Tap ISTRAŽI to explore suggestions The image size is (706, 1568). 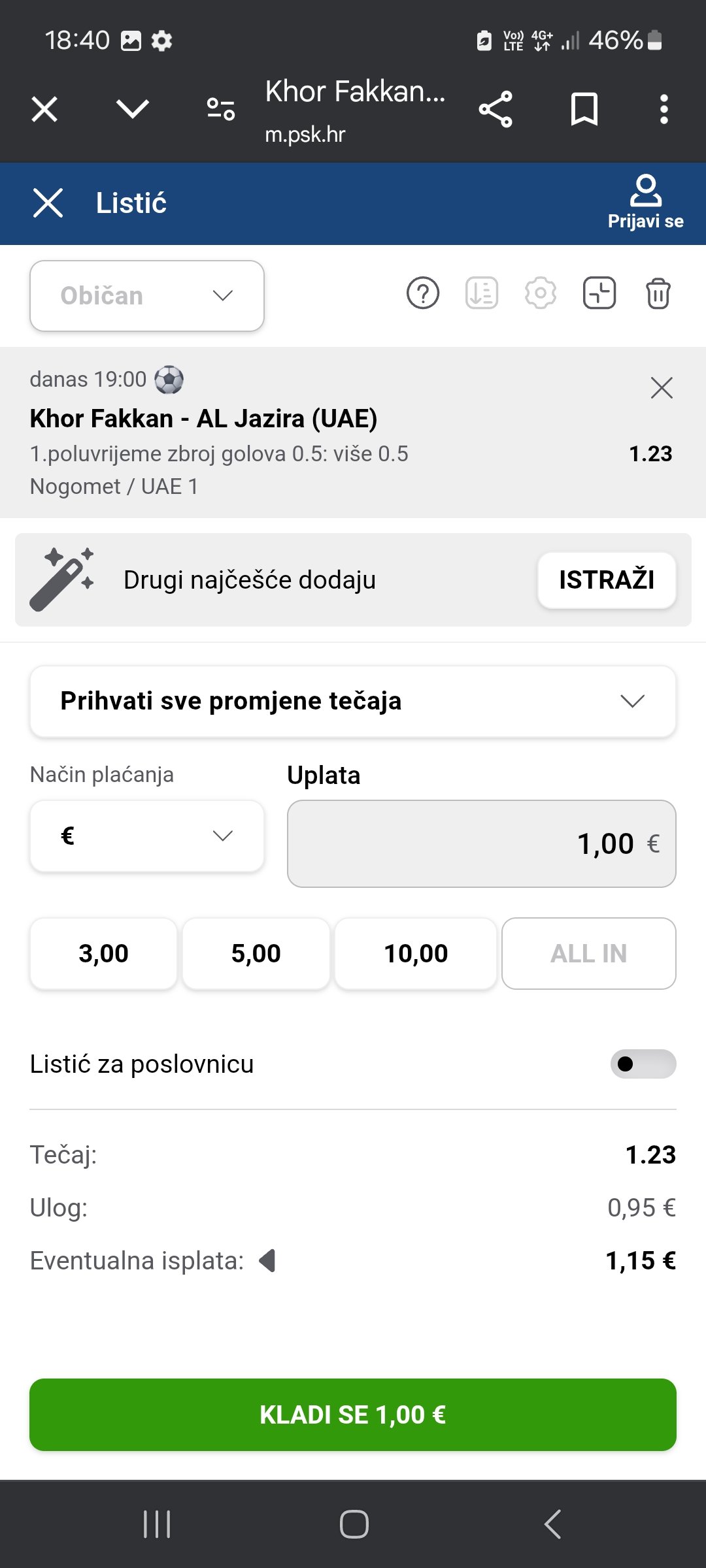coord(607,580)
